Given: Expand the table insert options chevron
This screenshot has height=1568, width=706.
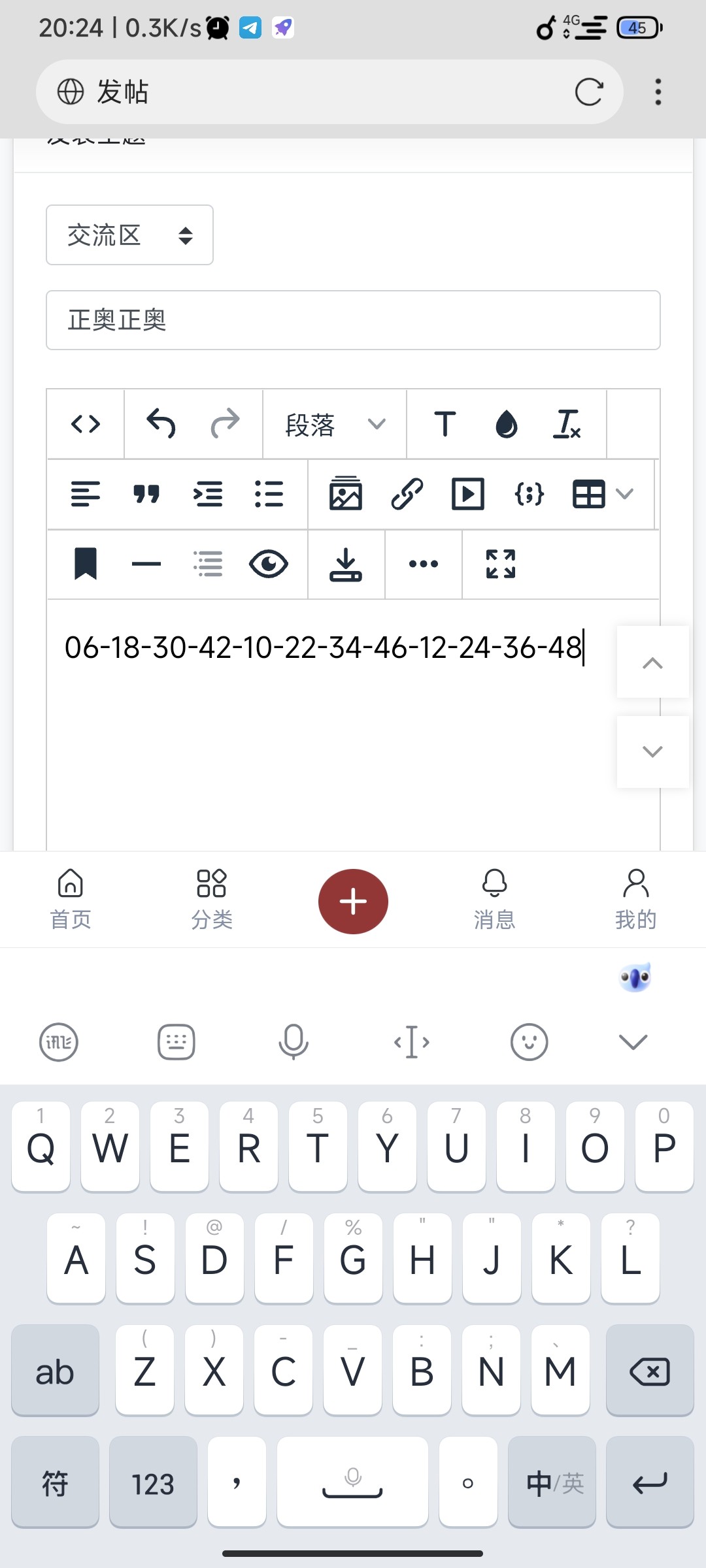Looking at the screenshot, I should click(625, 495).
